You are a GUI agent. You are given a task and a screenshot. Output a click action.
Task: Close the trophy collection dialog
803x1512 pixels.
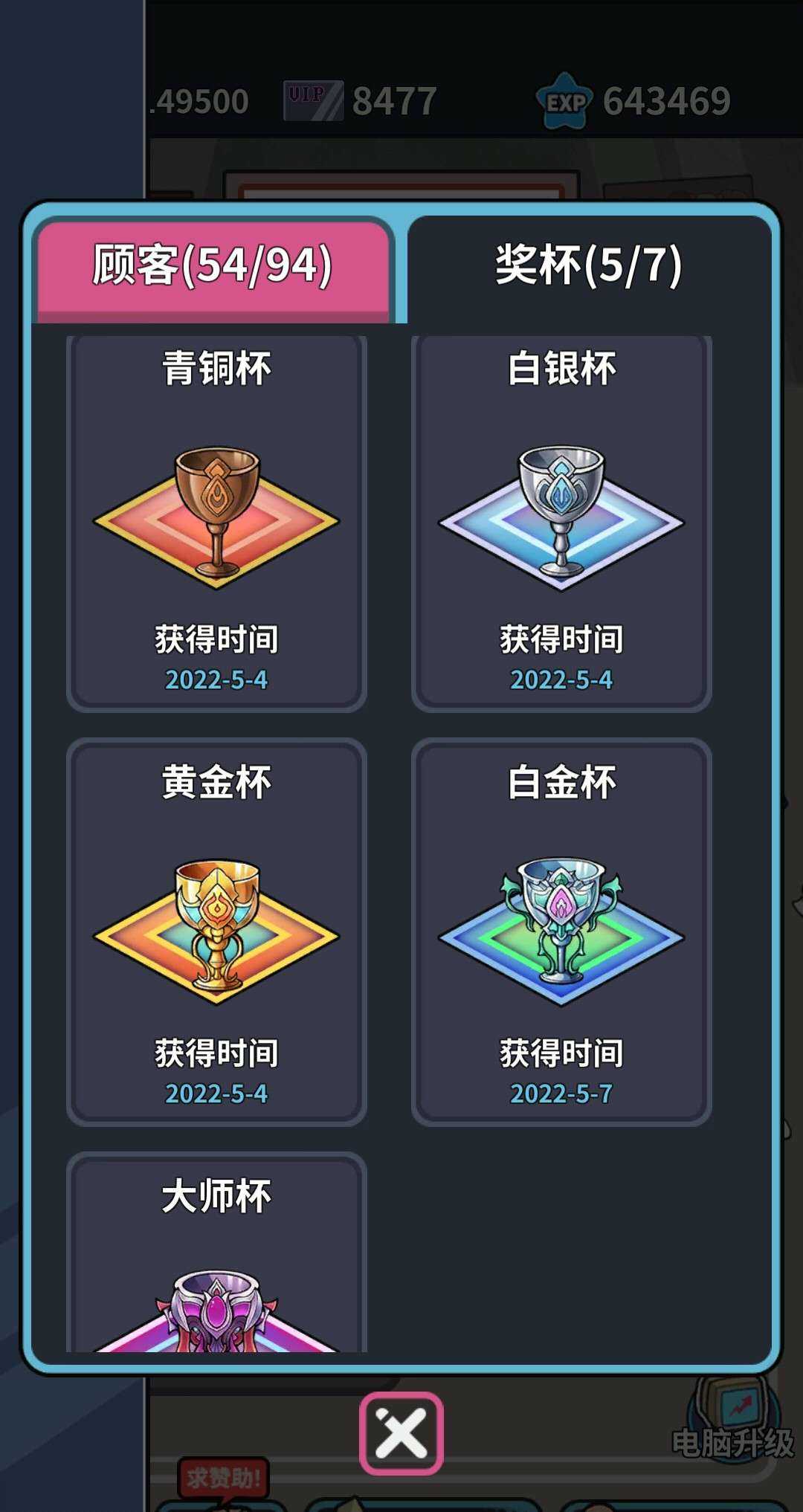401,1432
